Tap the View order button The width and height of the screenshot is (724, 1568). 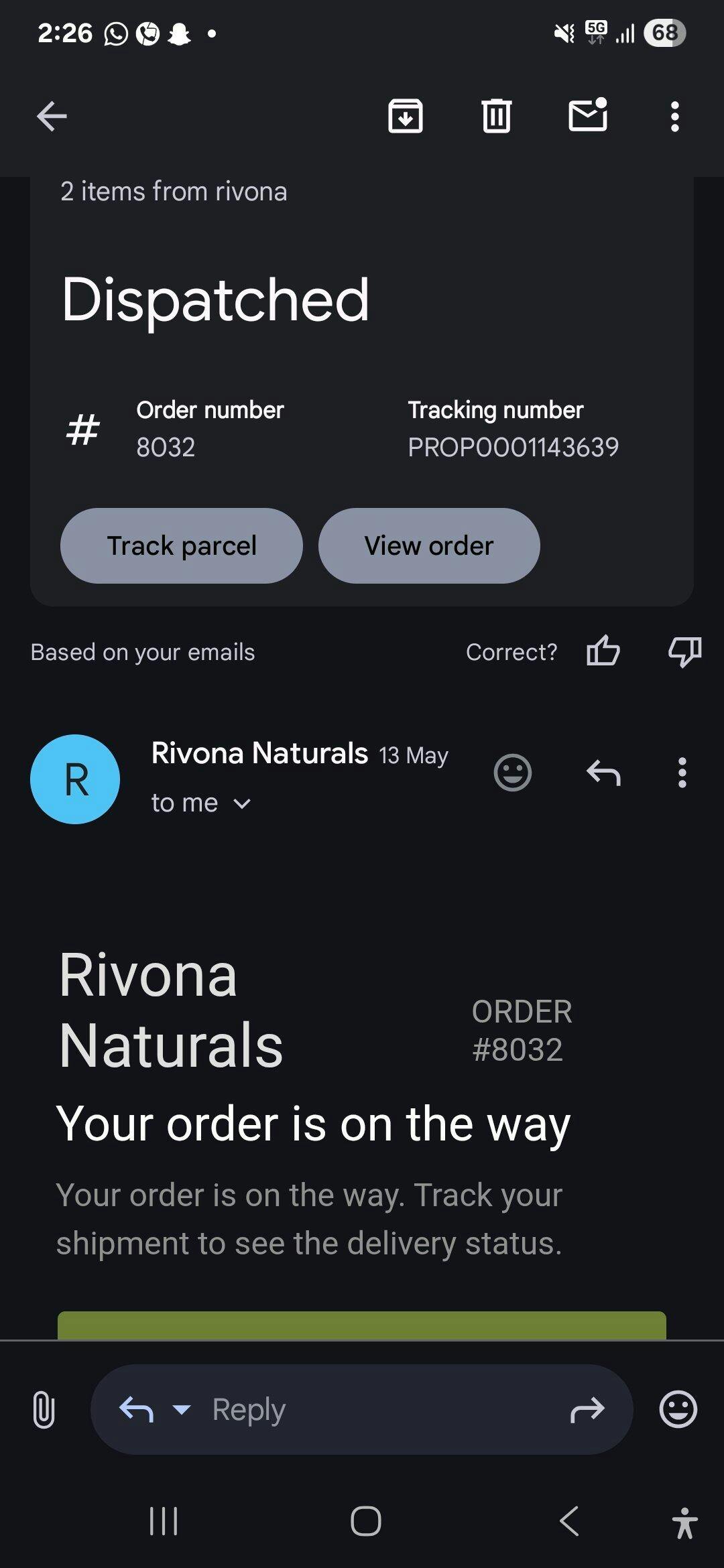(x=429, y=545)
